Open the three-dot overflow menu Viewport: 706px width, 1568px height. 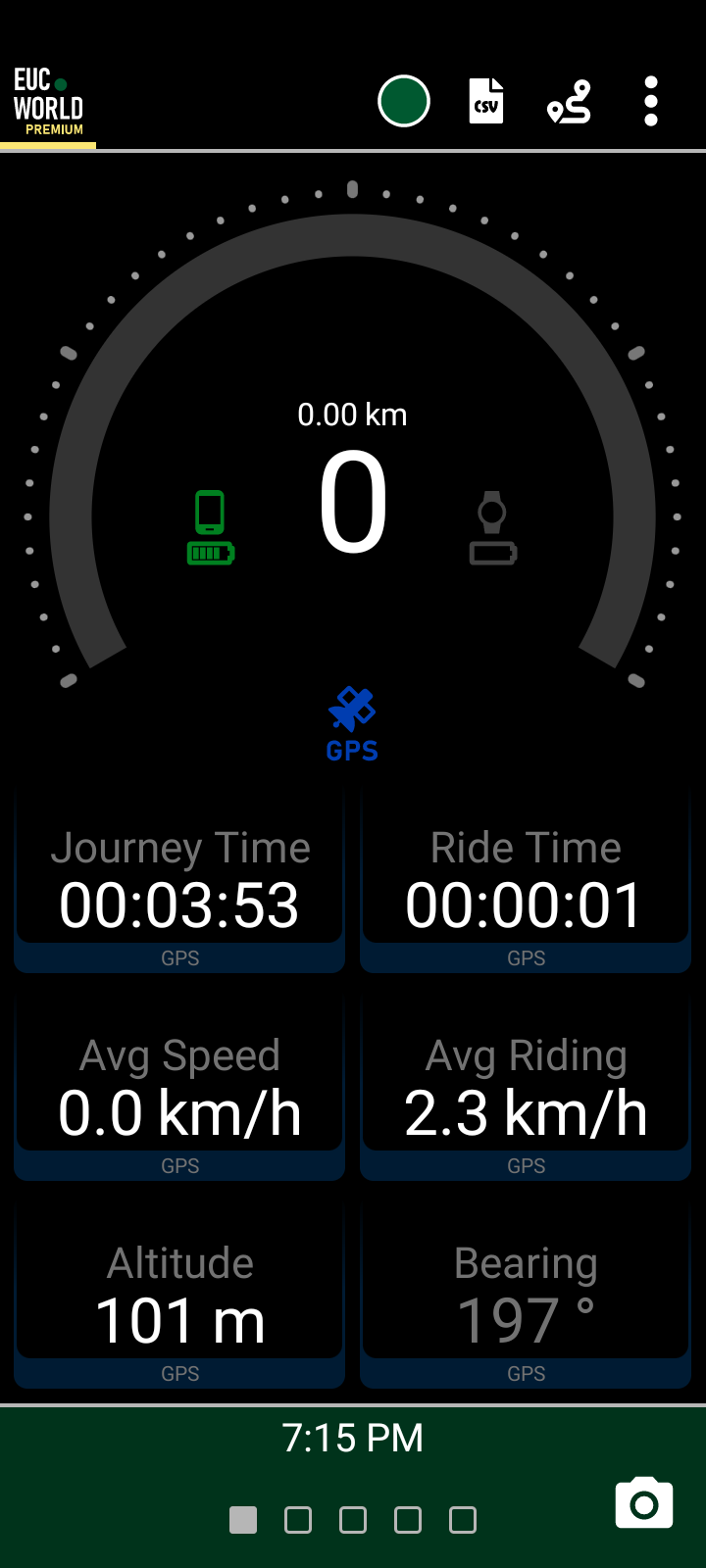pyautogui.click(x=651, y=101)
